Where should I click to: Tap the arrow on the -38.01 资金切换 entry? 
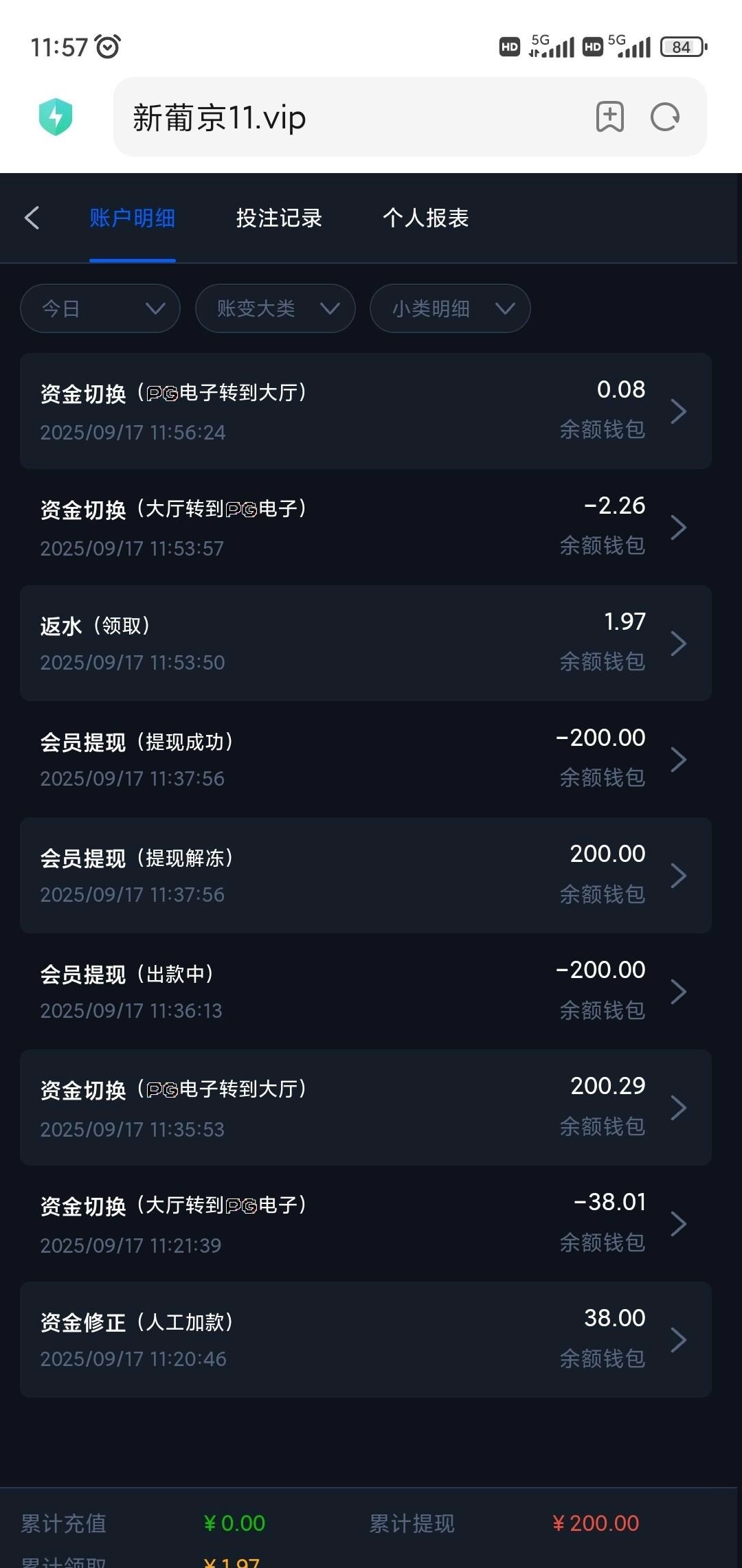679,1223
